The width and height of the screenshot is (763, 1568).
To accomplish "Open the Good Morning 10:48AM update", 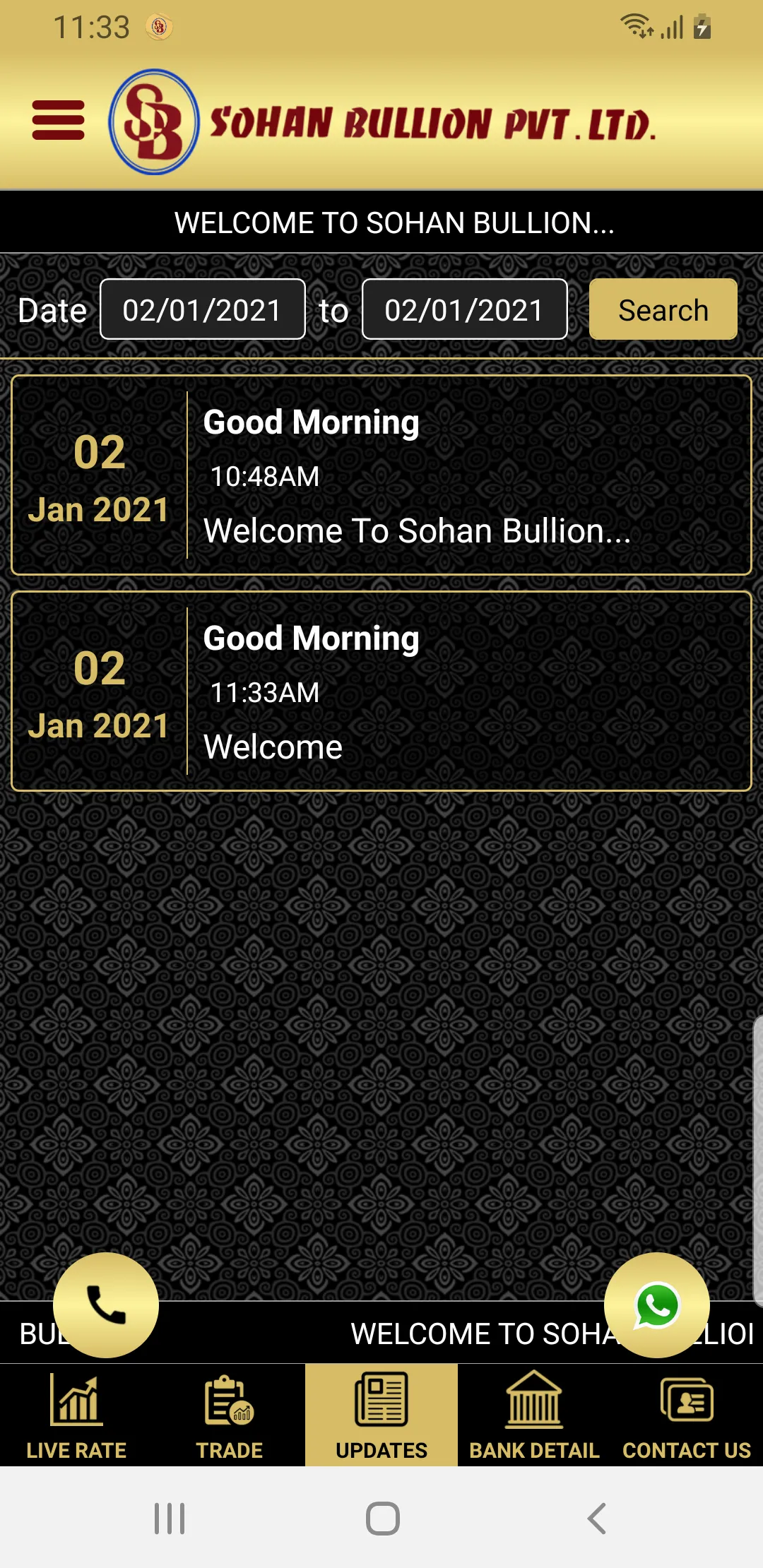I will click(x=381, y=475).
